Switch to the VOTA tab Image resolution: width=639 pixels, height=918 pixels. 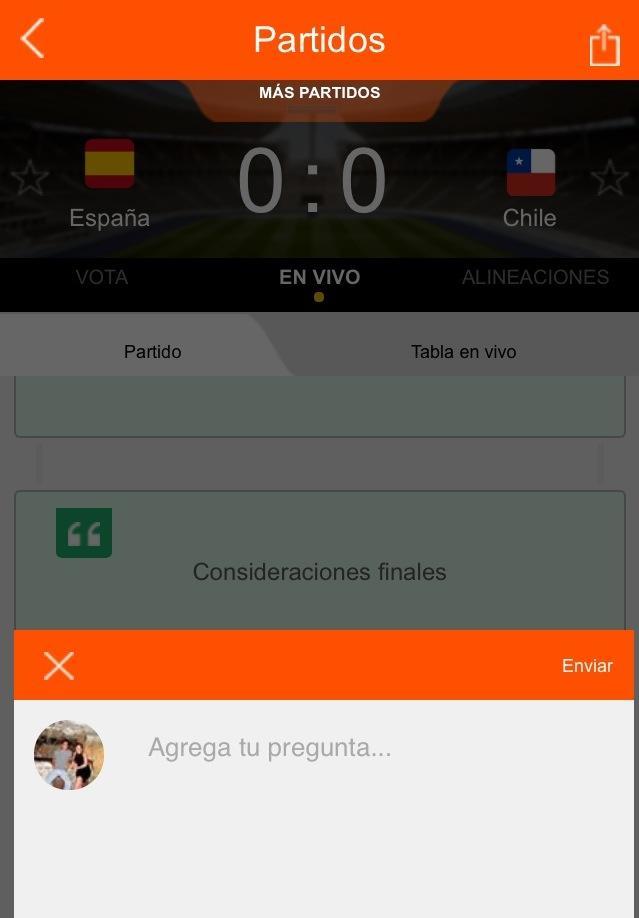point(102,277)
